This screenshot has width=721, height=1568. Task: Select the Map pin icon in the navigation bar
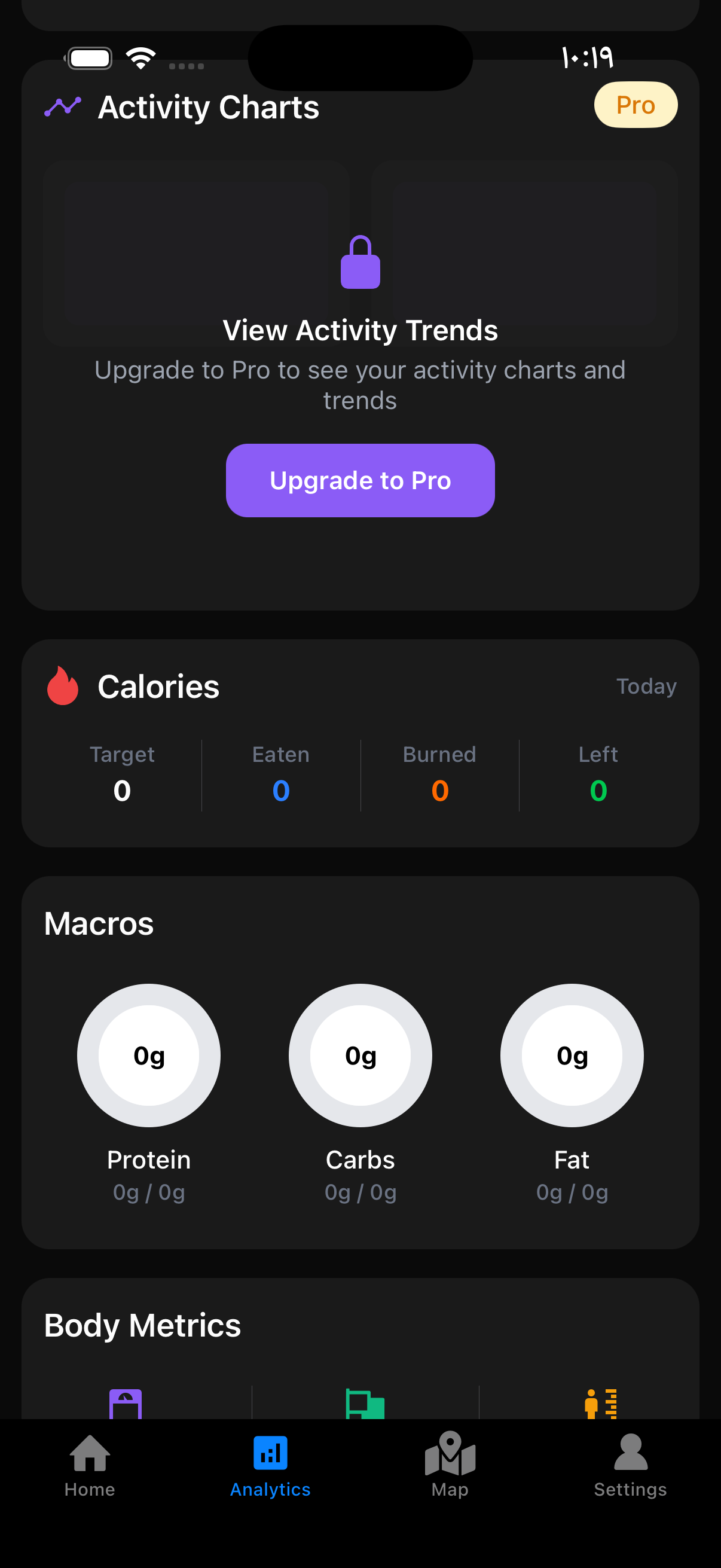pos(450,1452)
